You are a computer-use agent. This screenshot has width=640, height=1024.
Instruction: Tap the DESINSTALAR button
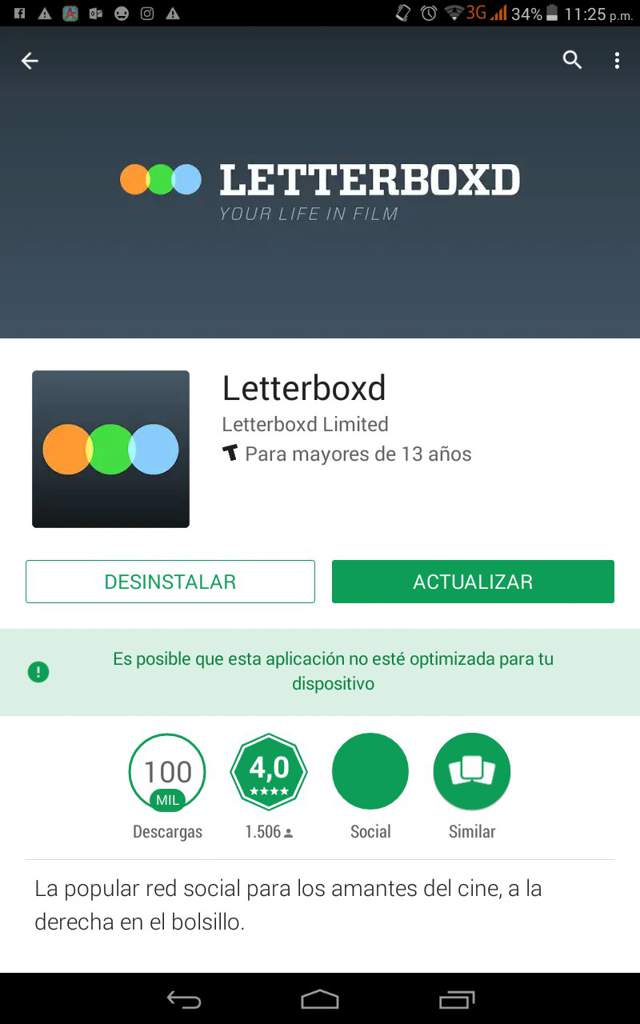click(170, 582)
